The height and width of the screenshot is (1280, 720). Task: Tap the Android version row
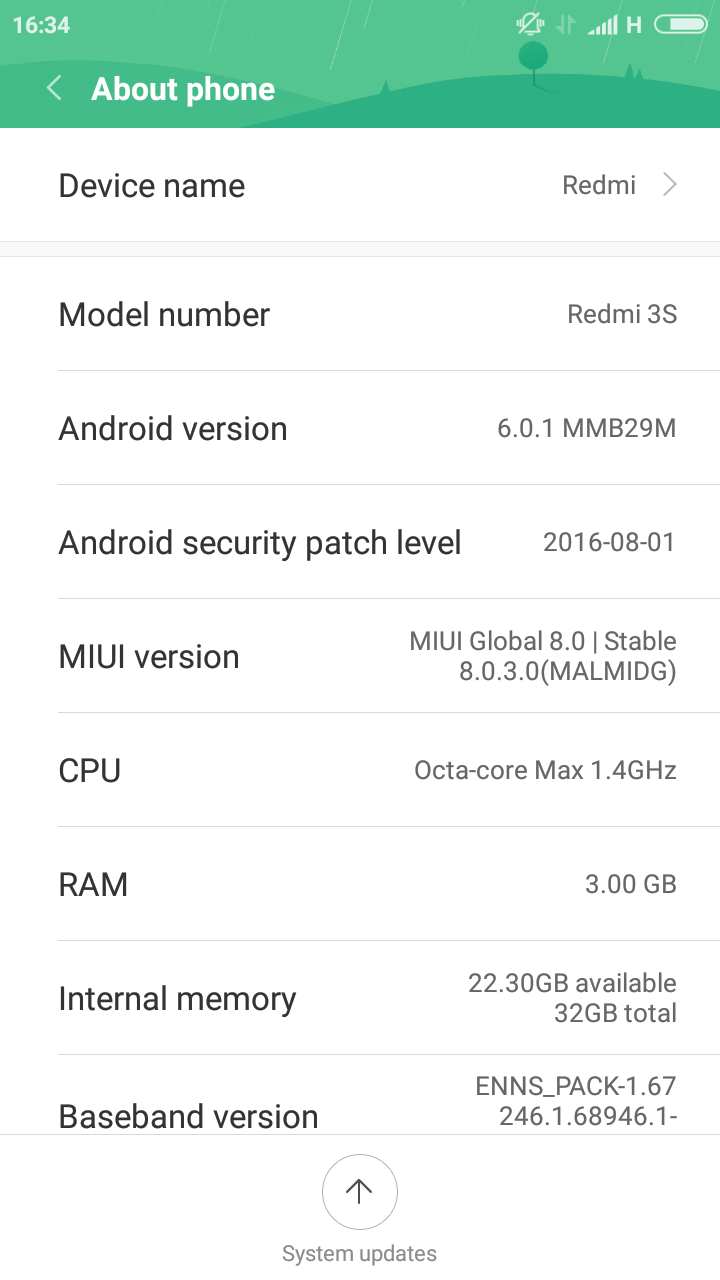(360, 428)
